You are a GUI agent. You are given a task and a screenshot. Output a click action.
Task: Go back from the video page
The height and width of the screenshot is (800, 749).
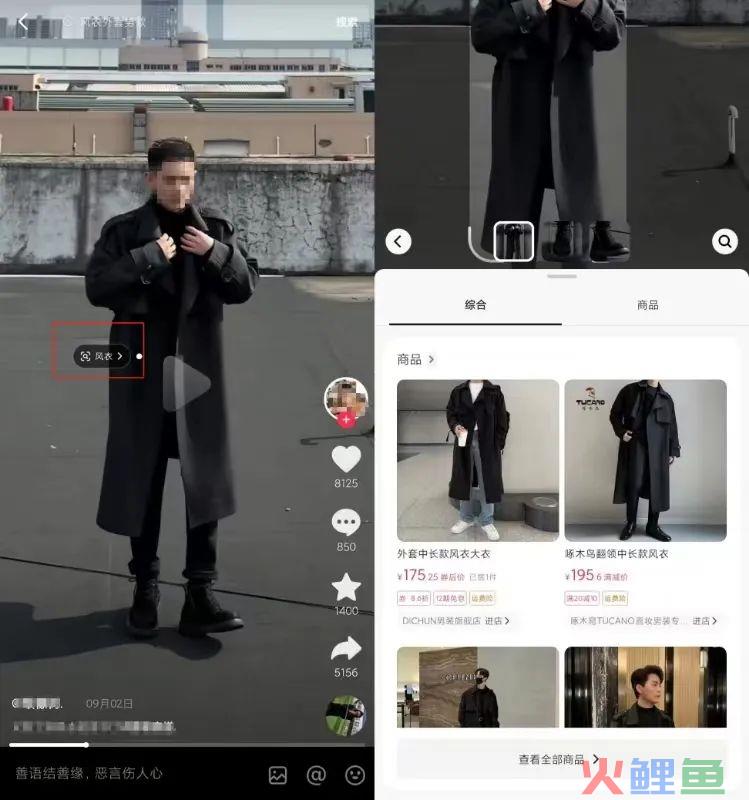pos(23,22)
